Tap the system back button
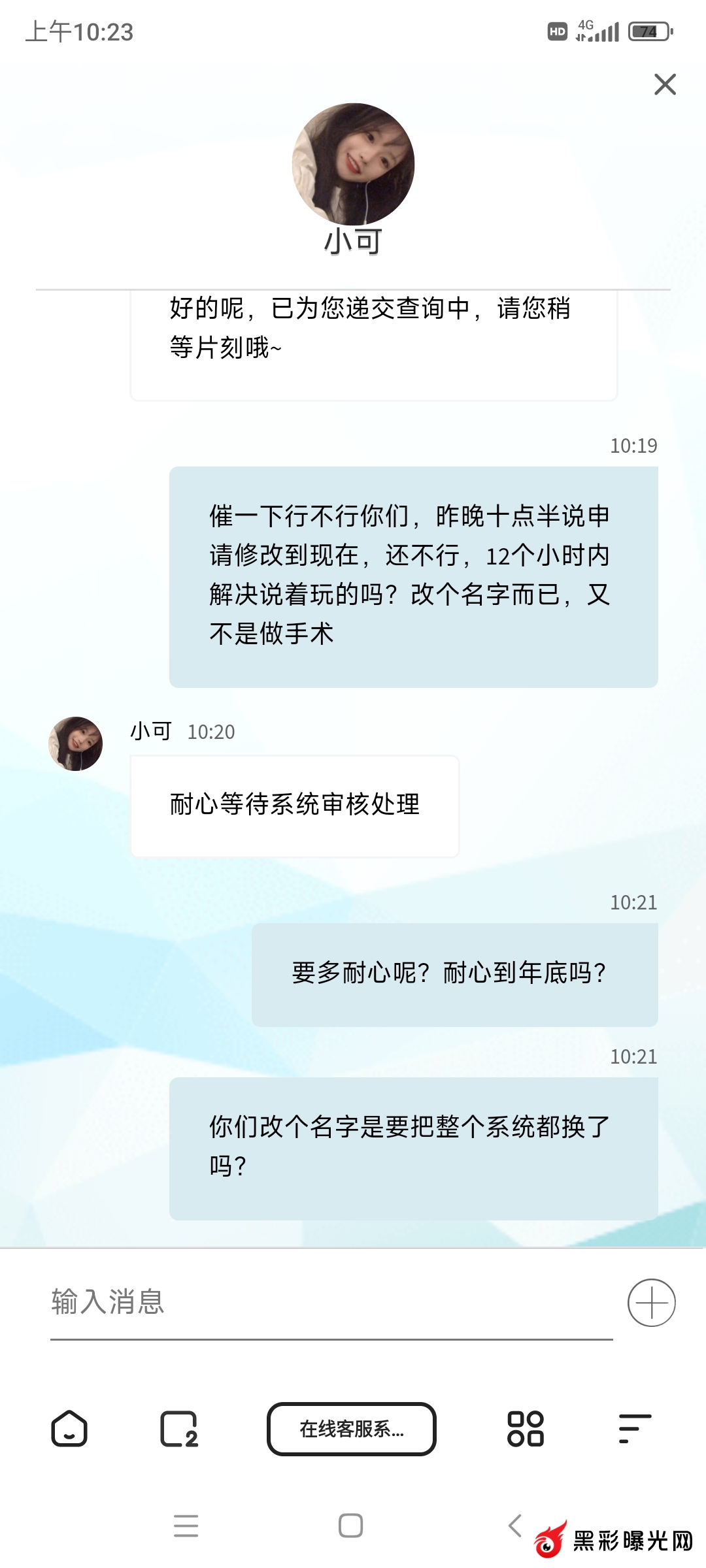 pyautogui.click(x=515, y=1526)
